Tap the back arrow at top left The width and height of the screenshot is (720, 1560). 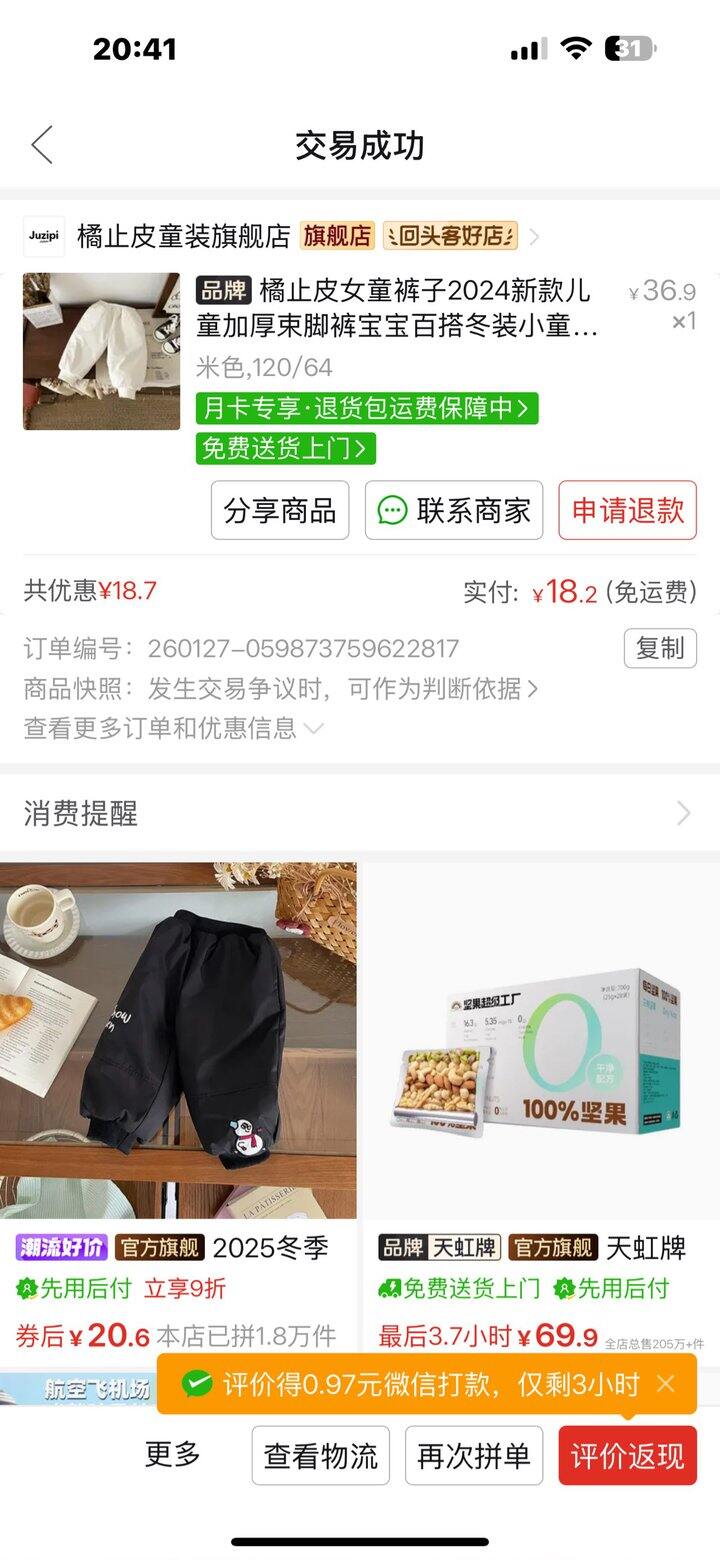click(x=40, y=145)
